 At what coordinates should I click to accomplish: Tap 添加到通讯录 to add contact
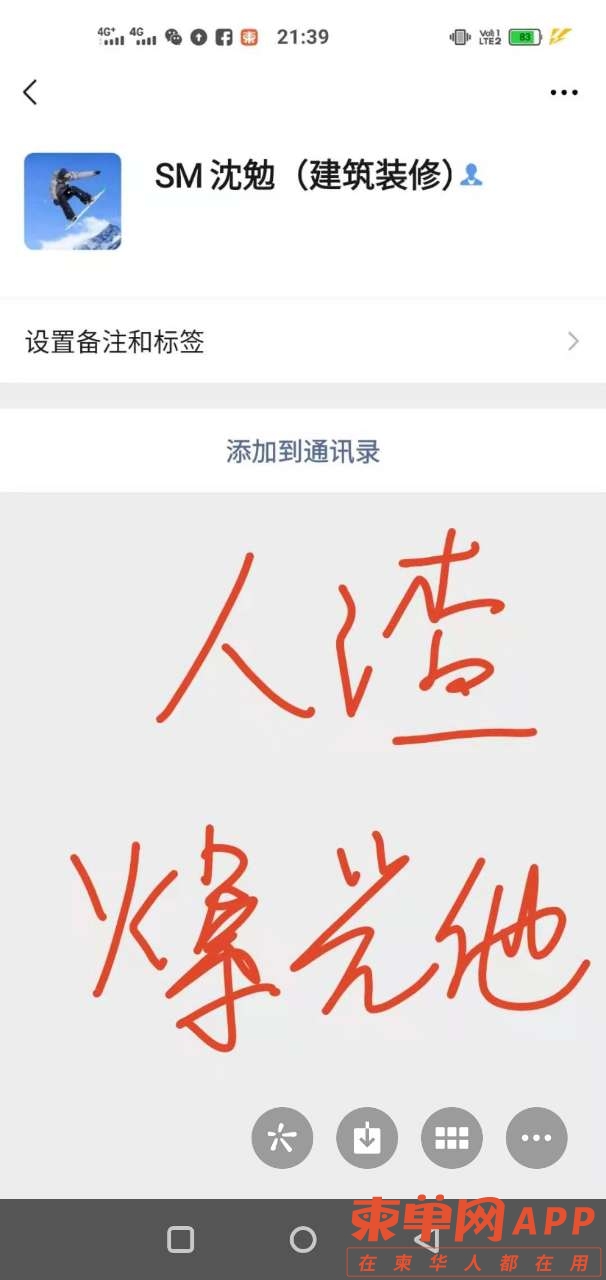[x=303, y=451]
